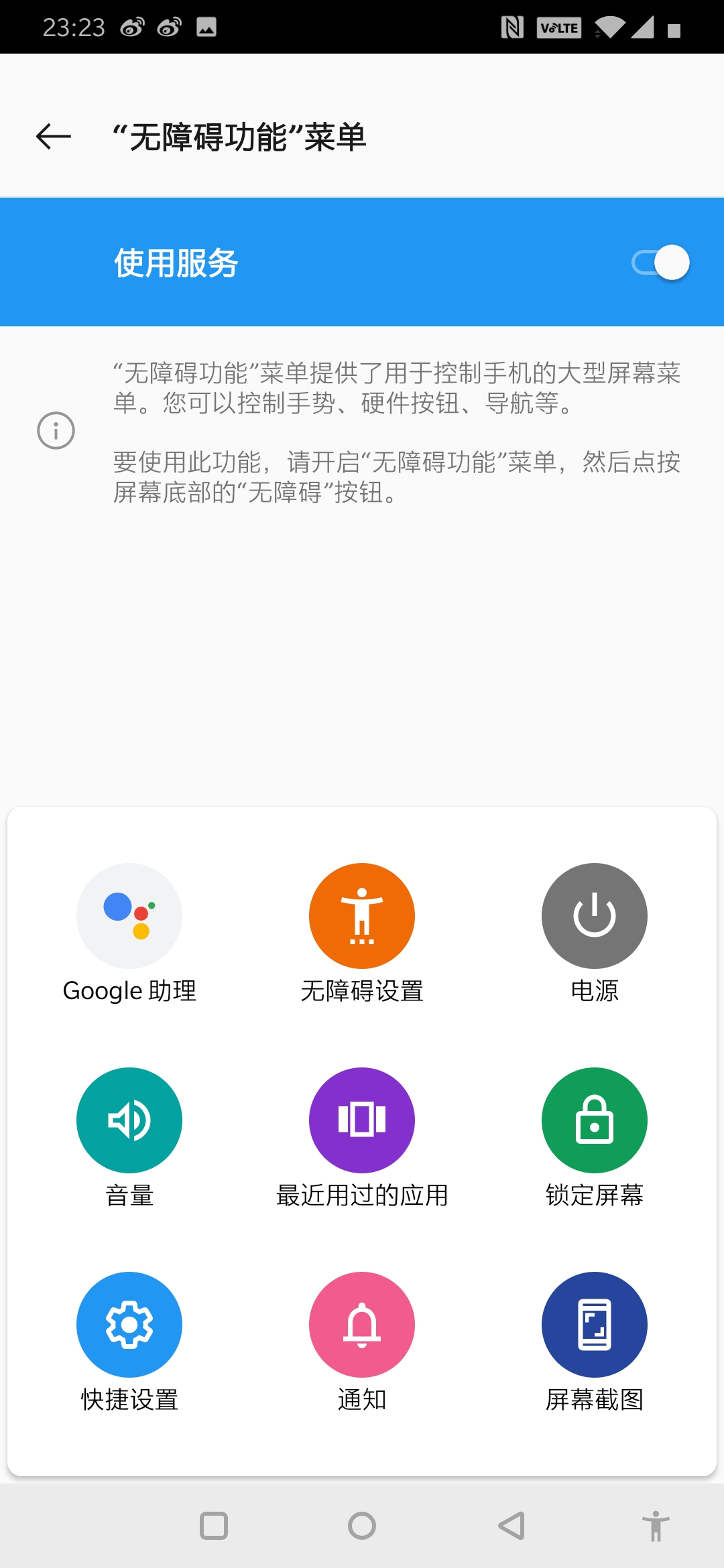Viewport: 724px width, 1568px height.
Task: Tap the info icon beside the description
Action: pos(56,431)
